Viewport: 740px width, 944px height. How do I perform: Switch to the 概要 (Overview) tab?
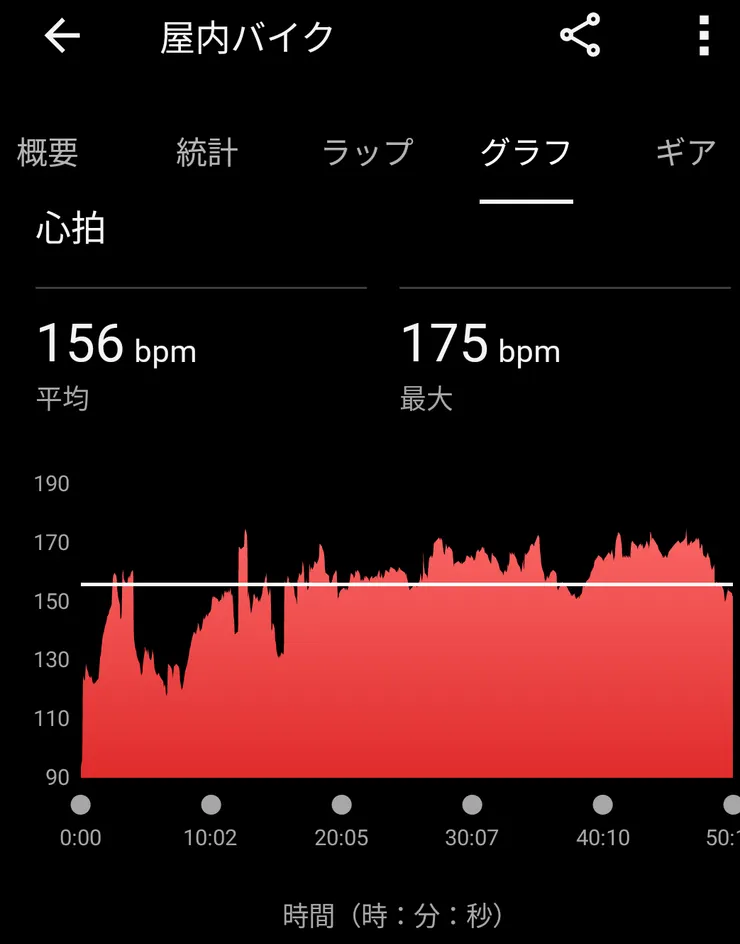point(46,152)
